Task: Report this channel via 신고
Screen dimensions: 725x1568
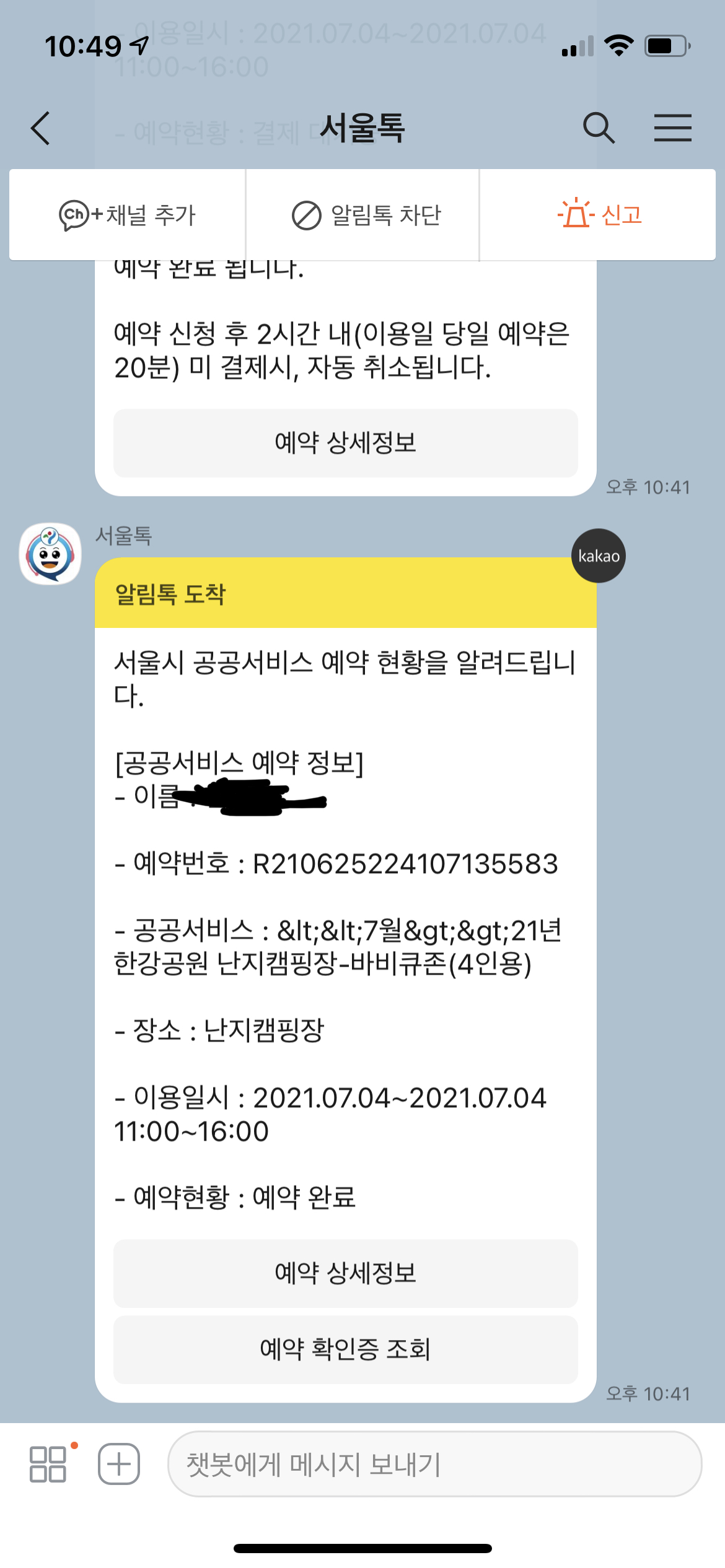Action: tap(599, 216)
